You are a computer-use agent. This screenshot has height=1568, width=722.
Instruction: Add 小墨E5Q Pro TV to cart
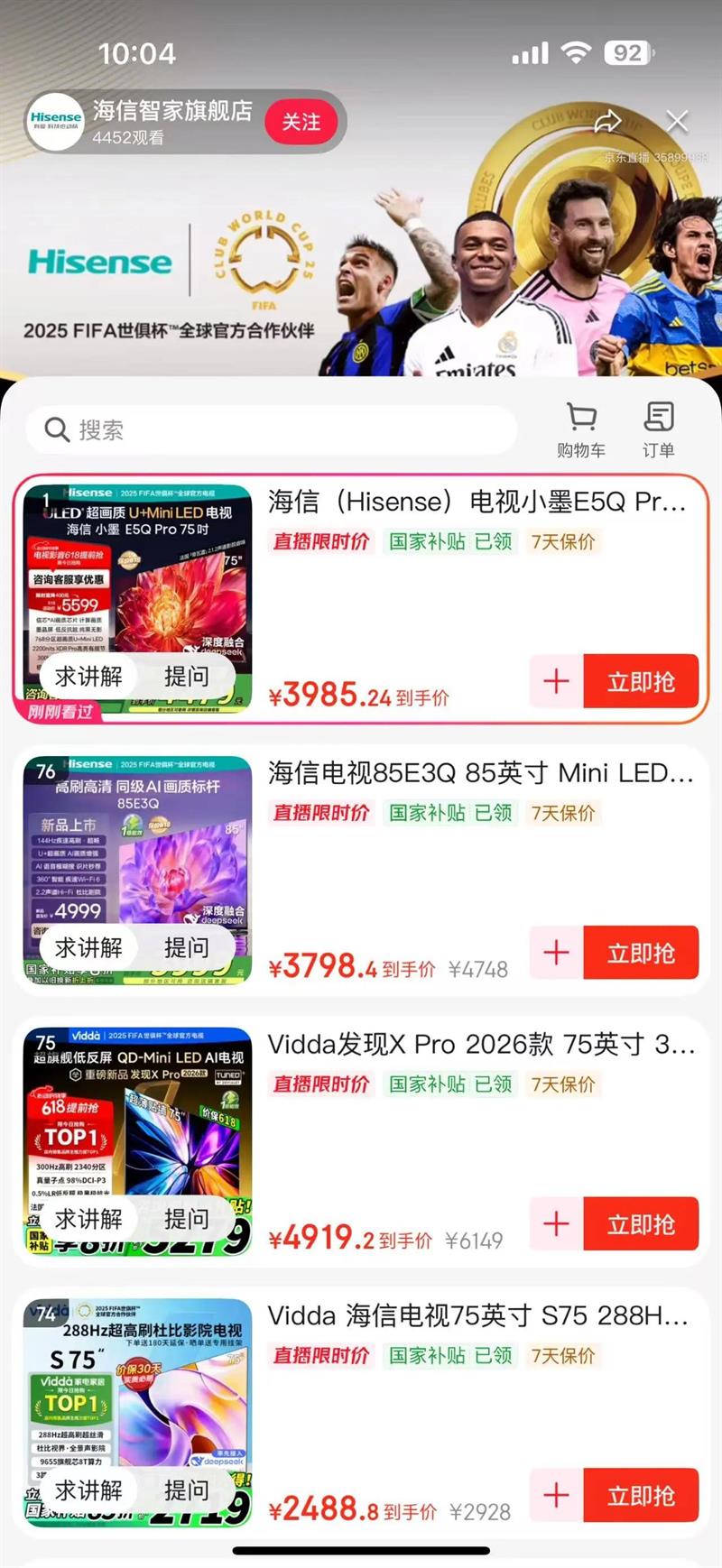(x=556, y=681)
